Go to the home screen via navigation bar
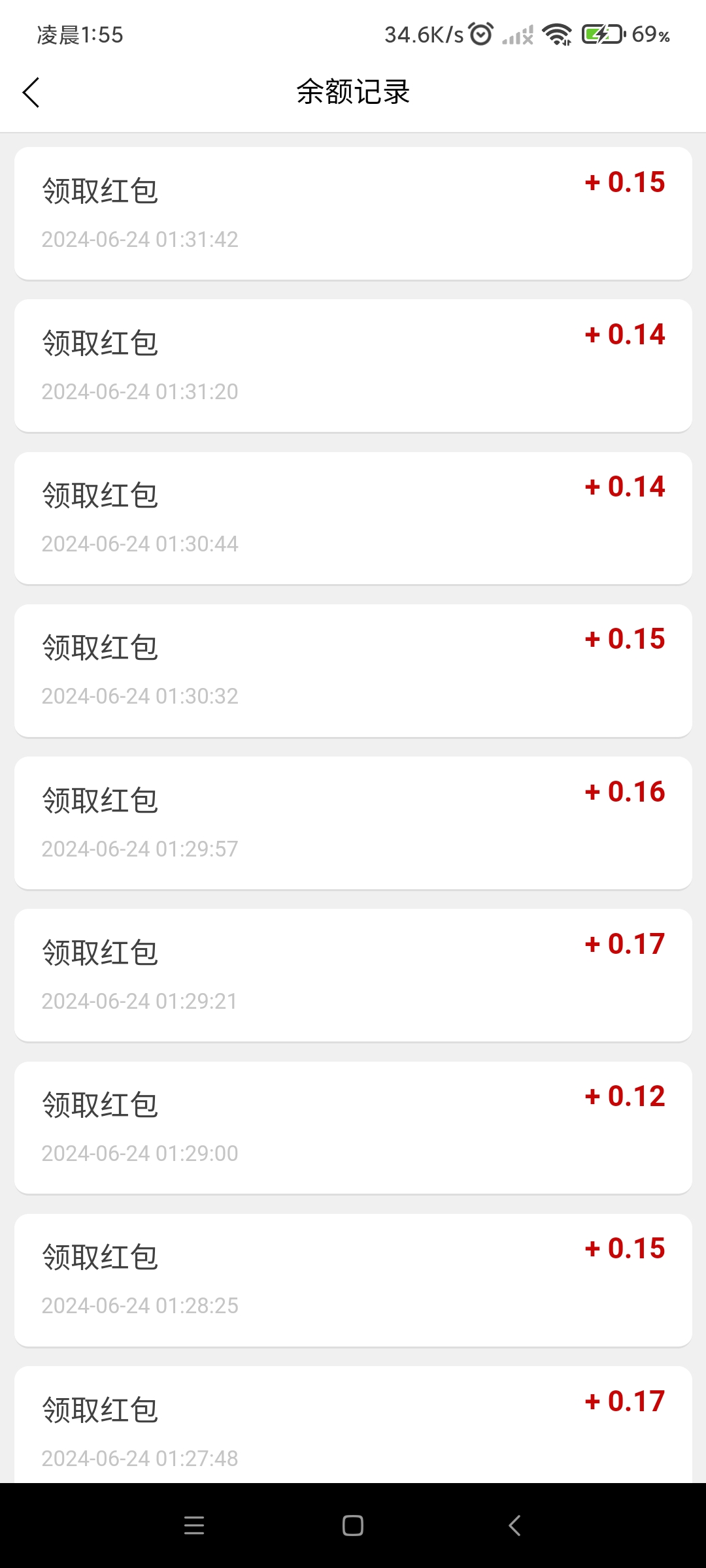 click(353, 1526)
